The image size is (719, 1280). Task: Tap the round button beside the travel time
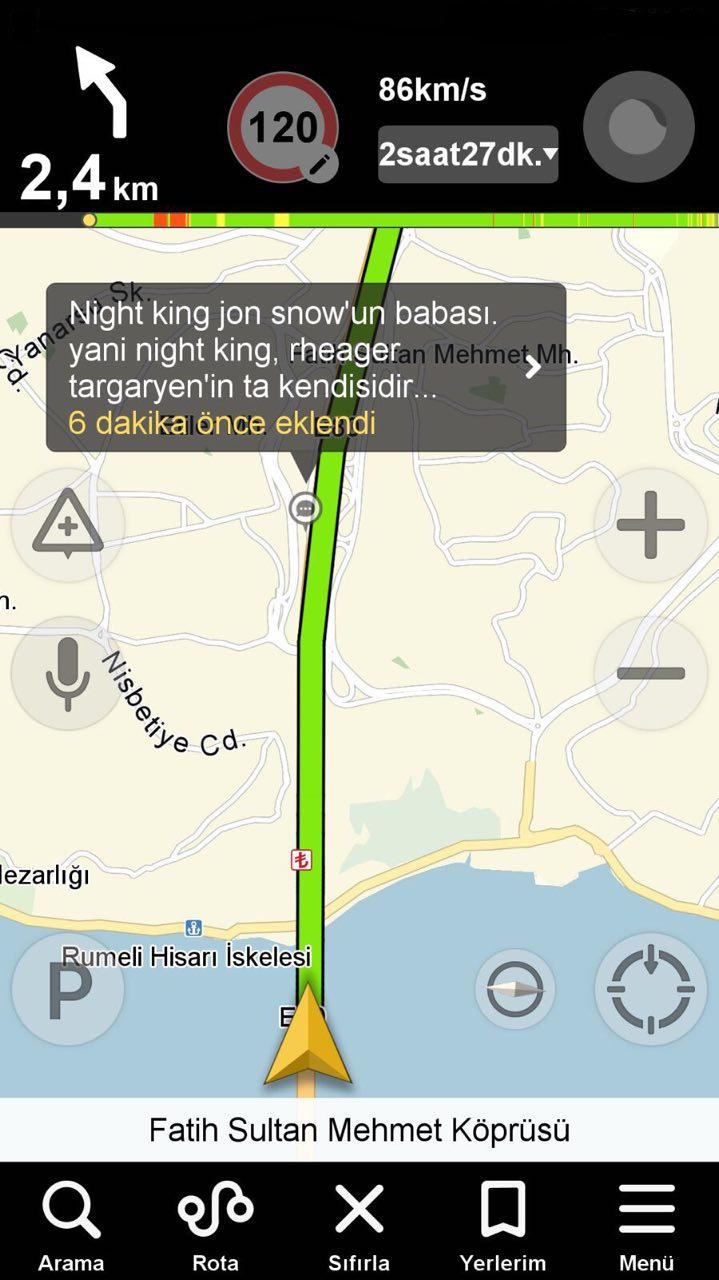[x=638, y=127]
